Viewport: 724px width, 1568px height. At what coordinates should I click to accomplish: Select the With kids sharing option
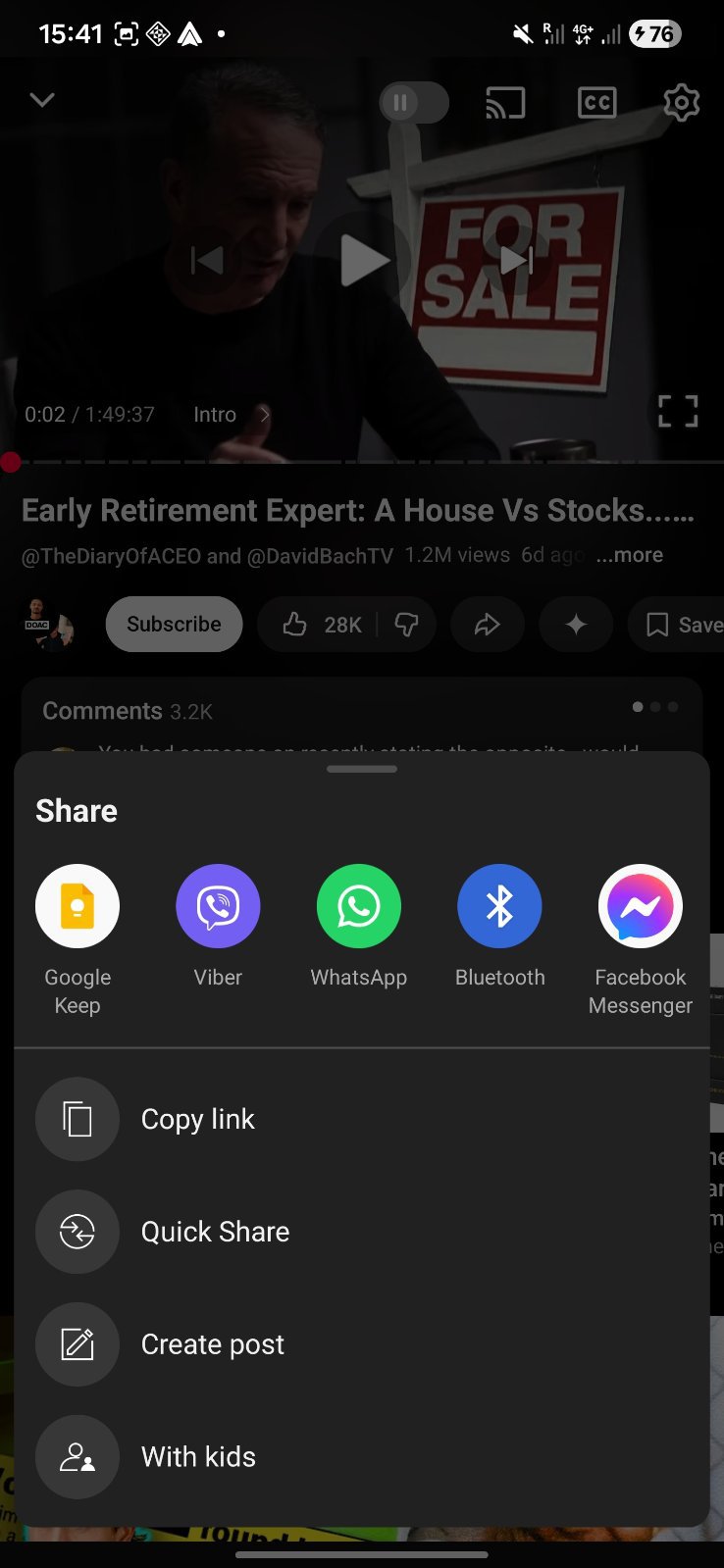click(197, 1456)
